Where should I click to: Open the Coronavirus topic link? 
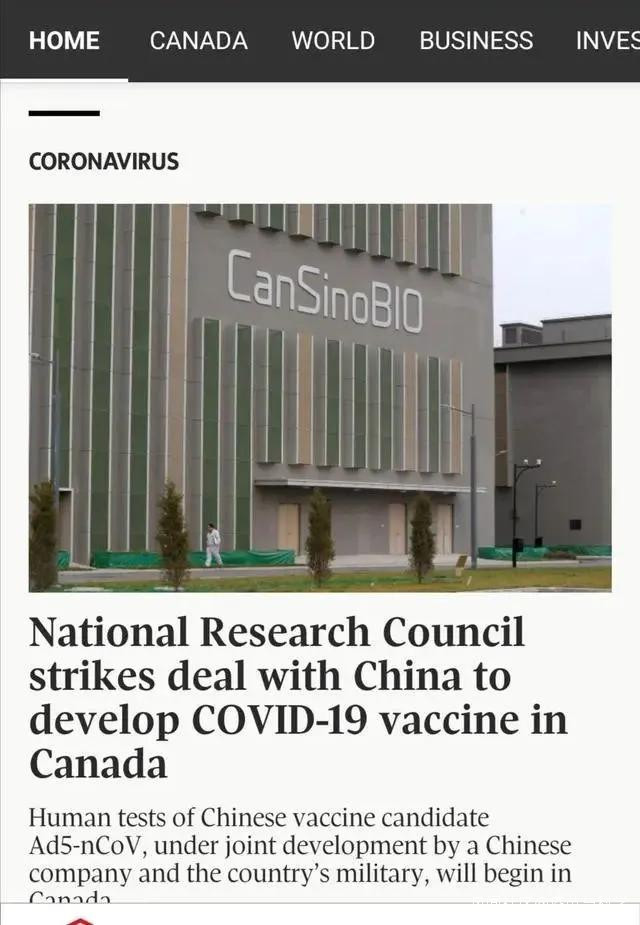pyautogui.click(x=104, y=161)
